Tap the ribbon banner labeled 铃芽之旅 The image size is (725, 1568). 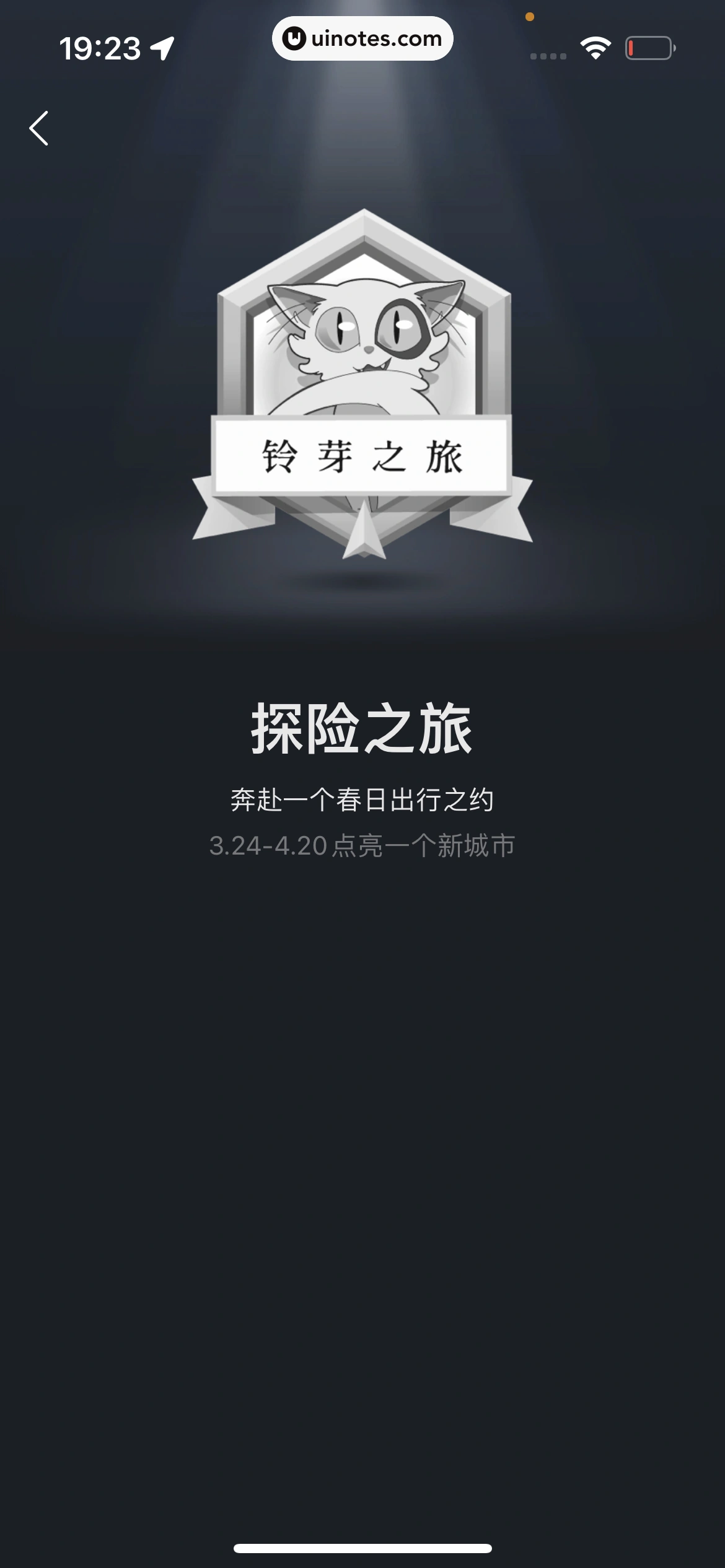click(362, 454)
